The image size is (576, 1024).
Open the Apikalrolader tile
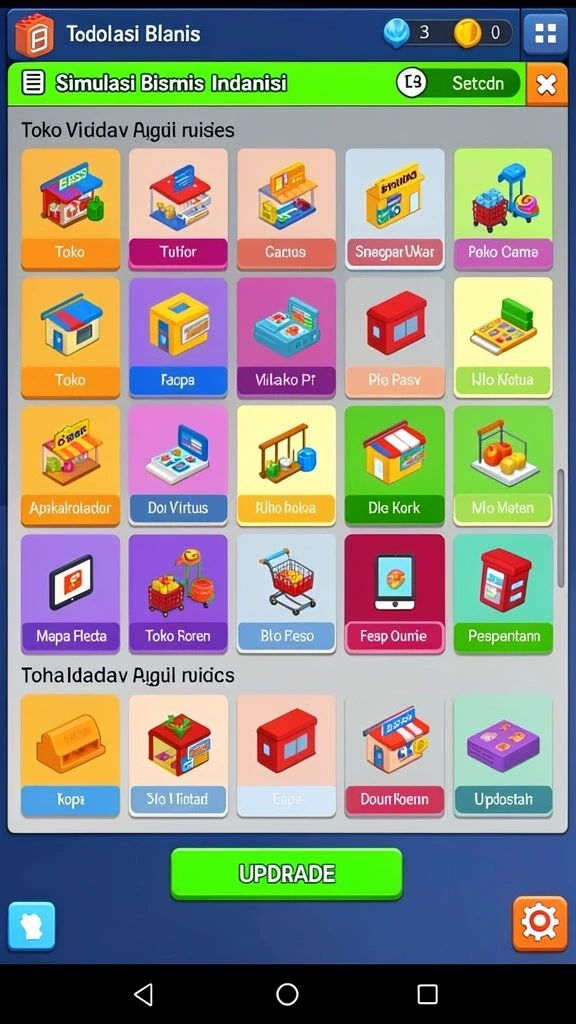[x=71, y=466]
